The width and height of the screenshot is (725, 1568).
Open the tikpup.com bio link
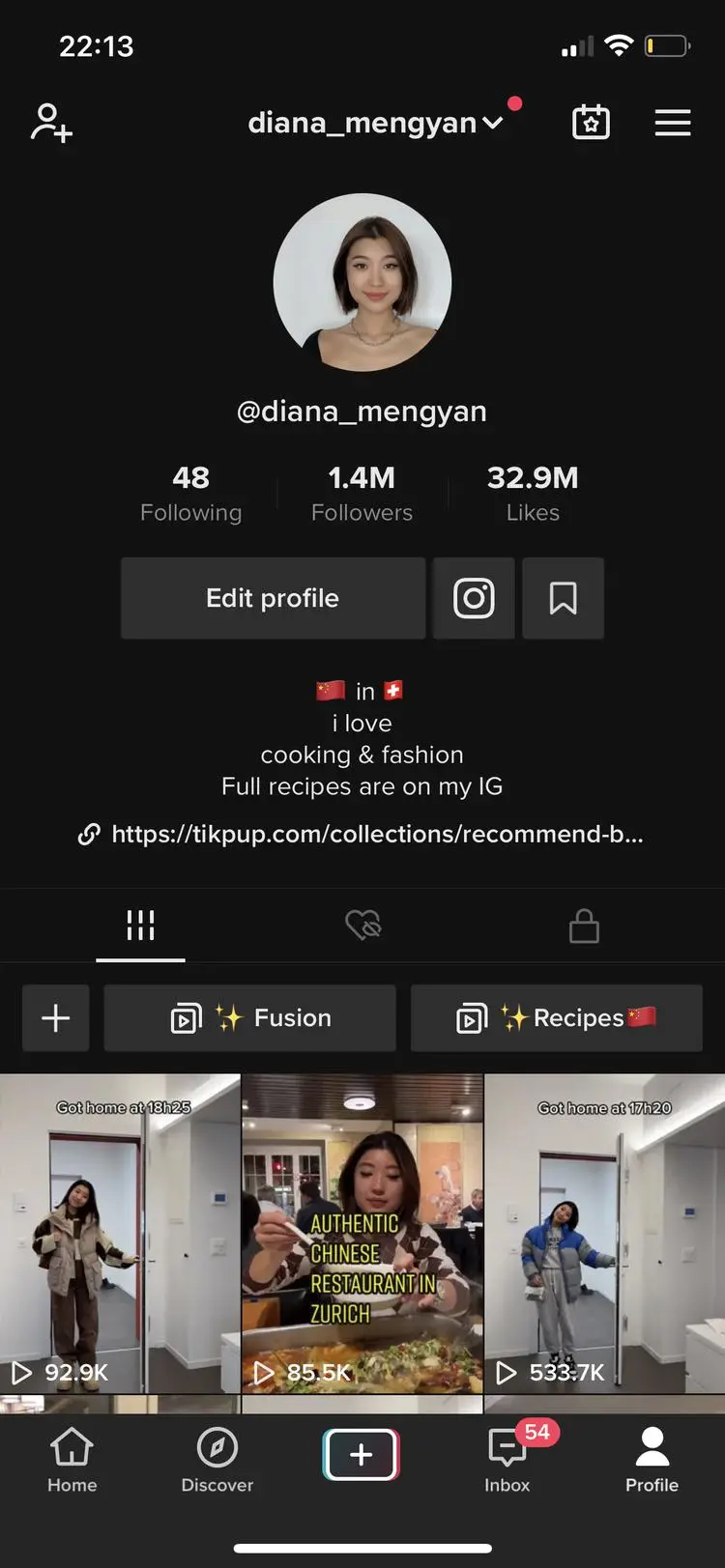(362, 834)
